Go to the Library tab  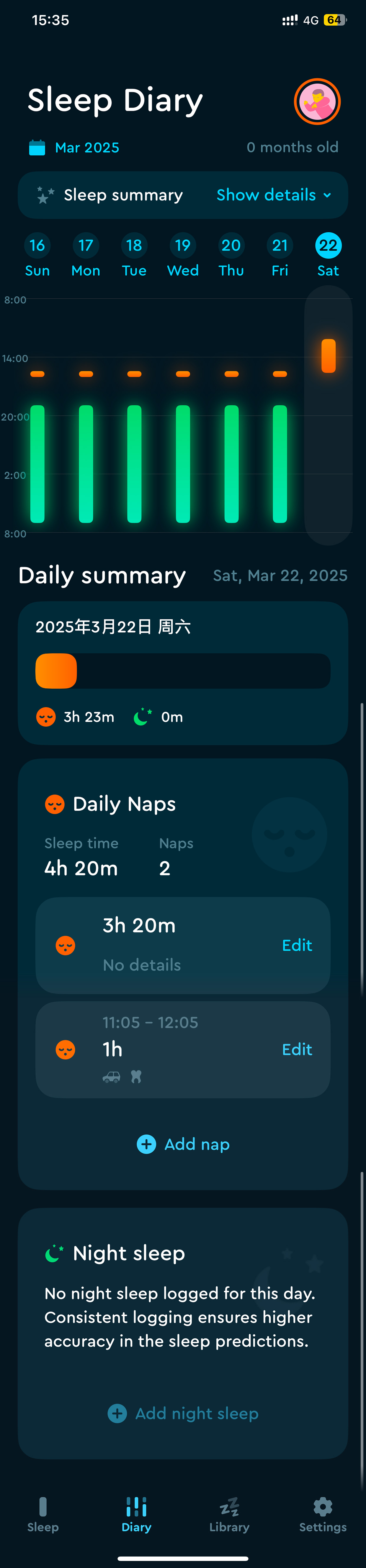coord(230,1513)
